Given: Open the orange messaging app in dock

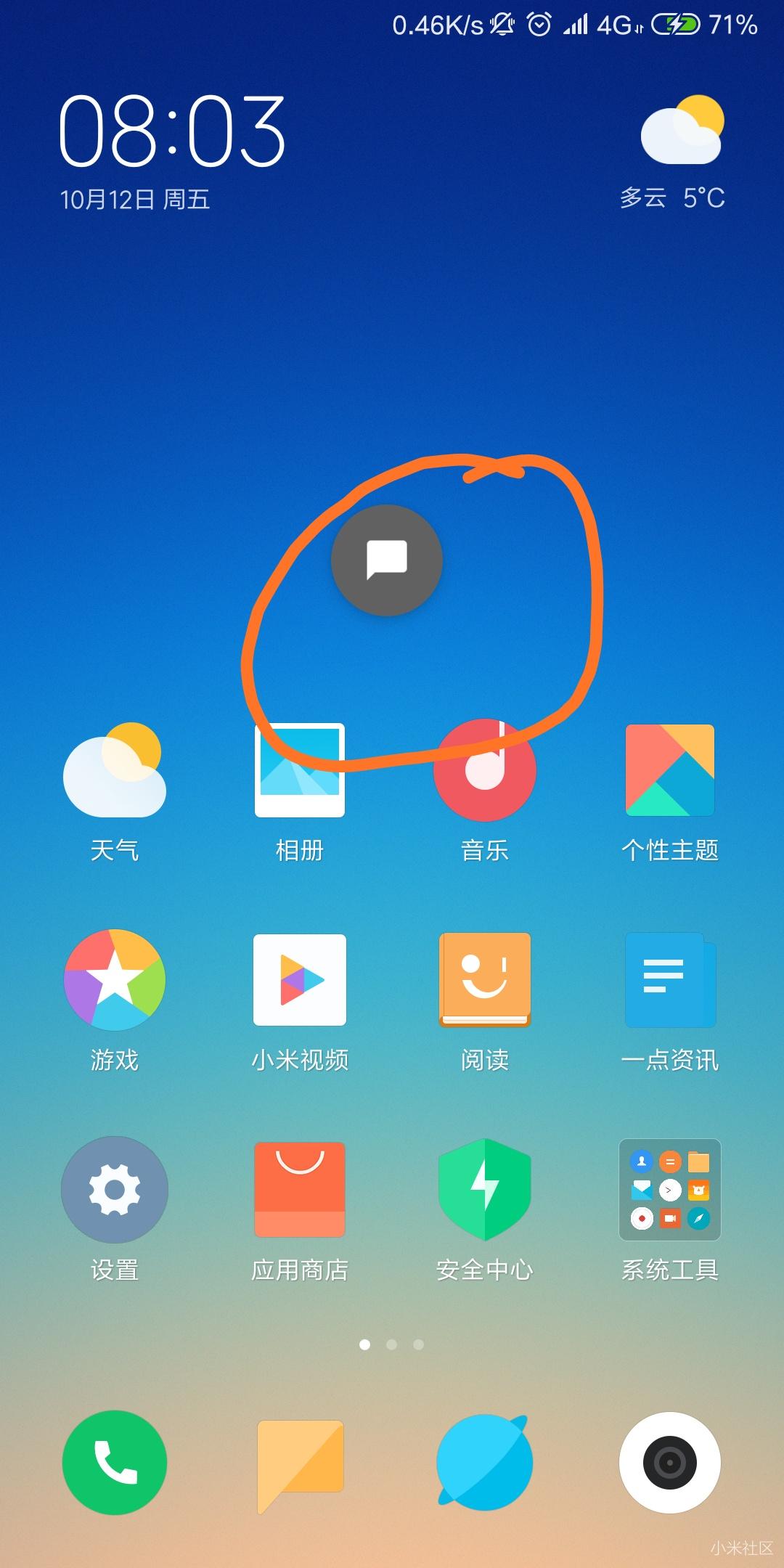Looking at the screenshot, I should click(300, 1462).
